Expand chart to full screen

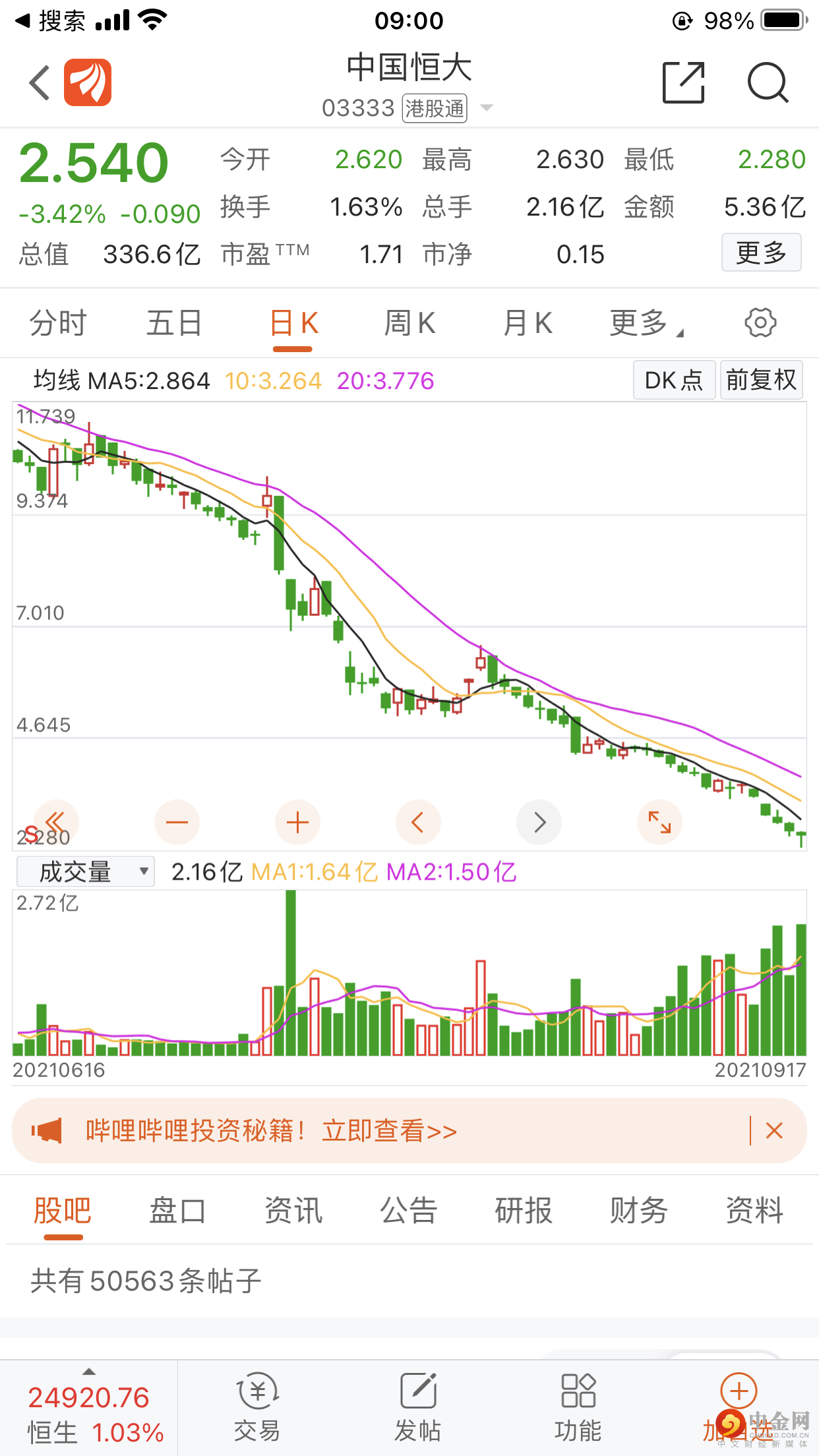(659, 822)
